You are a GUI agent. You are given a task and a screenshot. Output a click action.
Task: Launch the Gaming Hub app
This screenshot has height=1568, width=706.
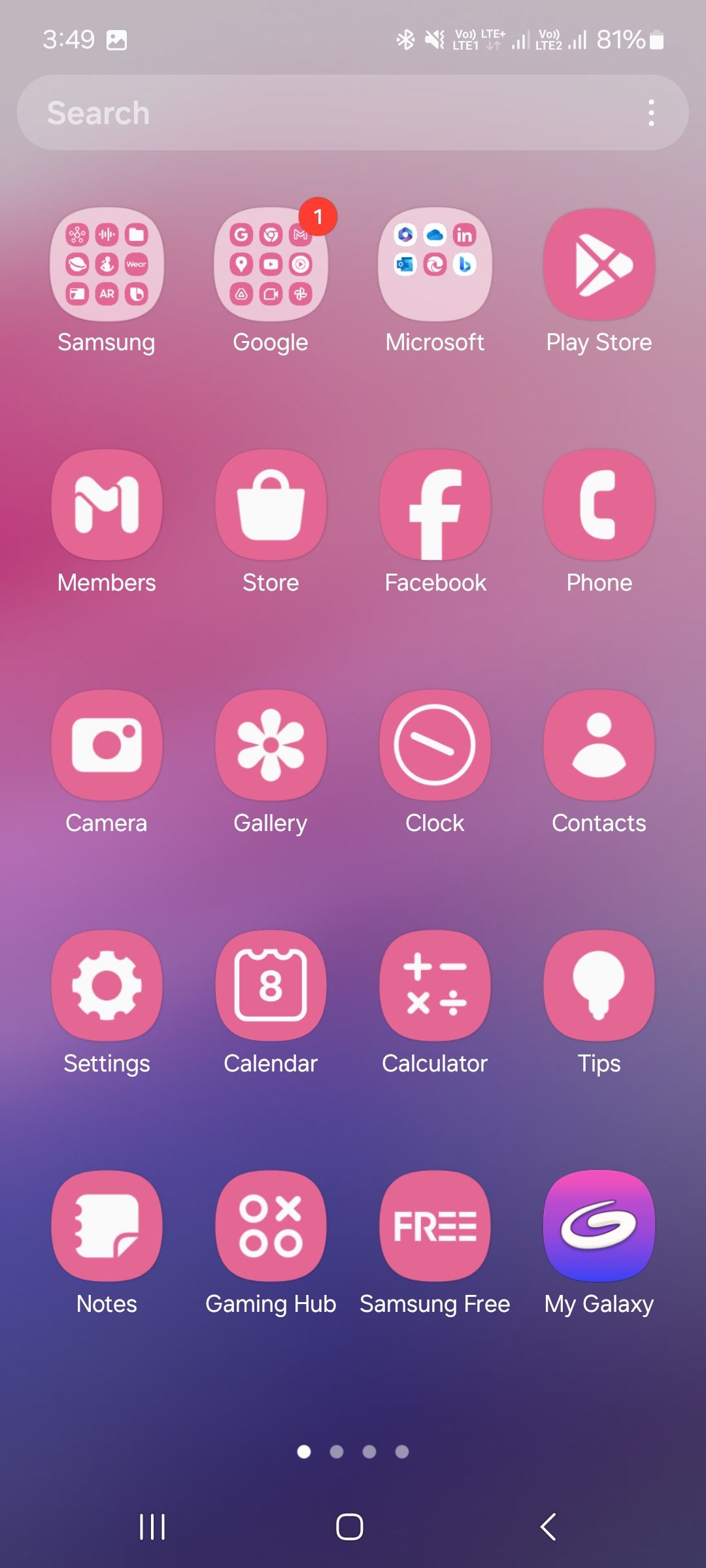271,1226
